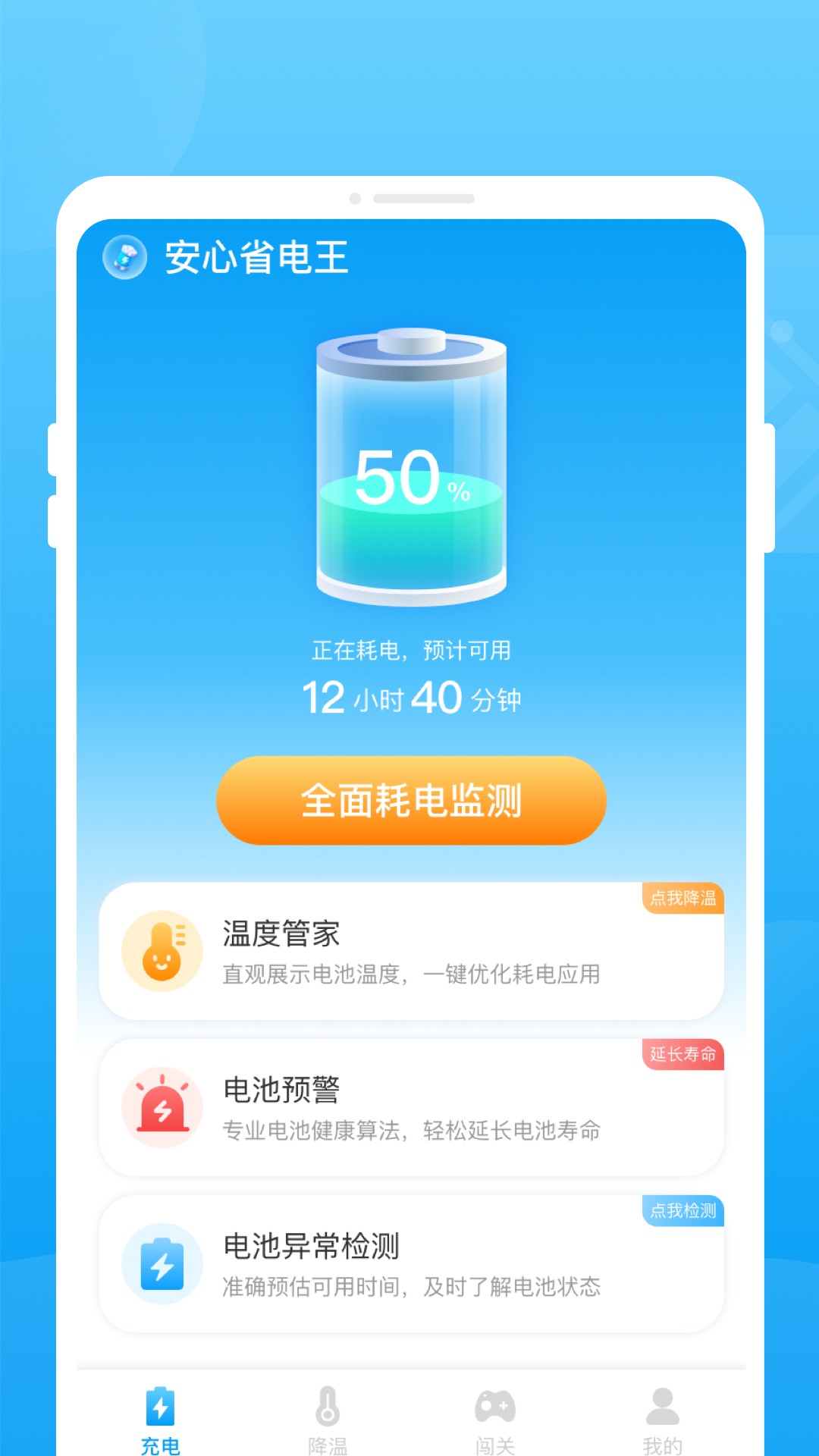The height and width of the screenshot is (1456, 819).
Task: Open the 电池预警 card
Action: 409,1107
